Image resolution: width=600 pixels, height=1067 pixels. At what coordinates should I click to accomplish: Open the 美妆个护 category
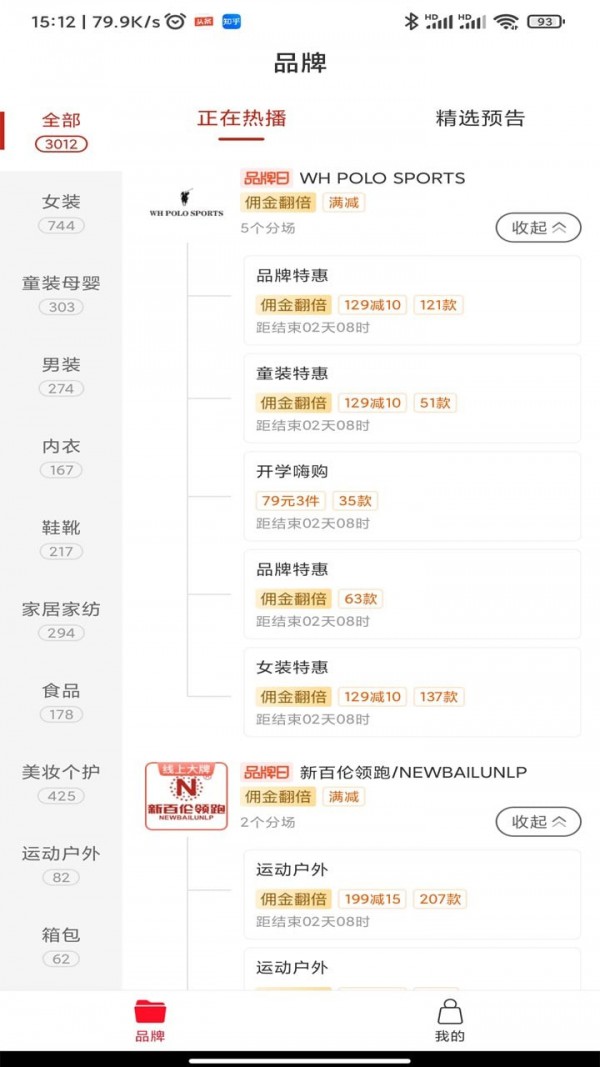[61, 783]
